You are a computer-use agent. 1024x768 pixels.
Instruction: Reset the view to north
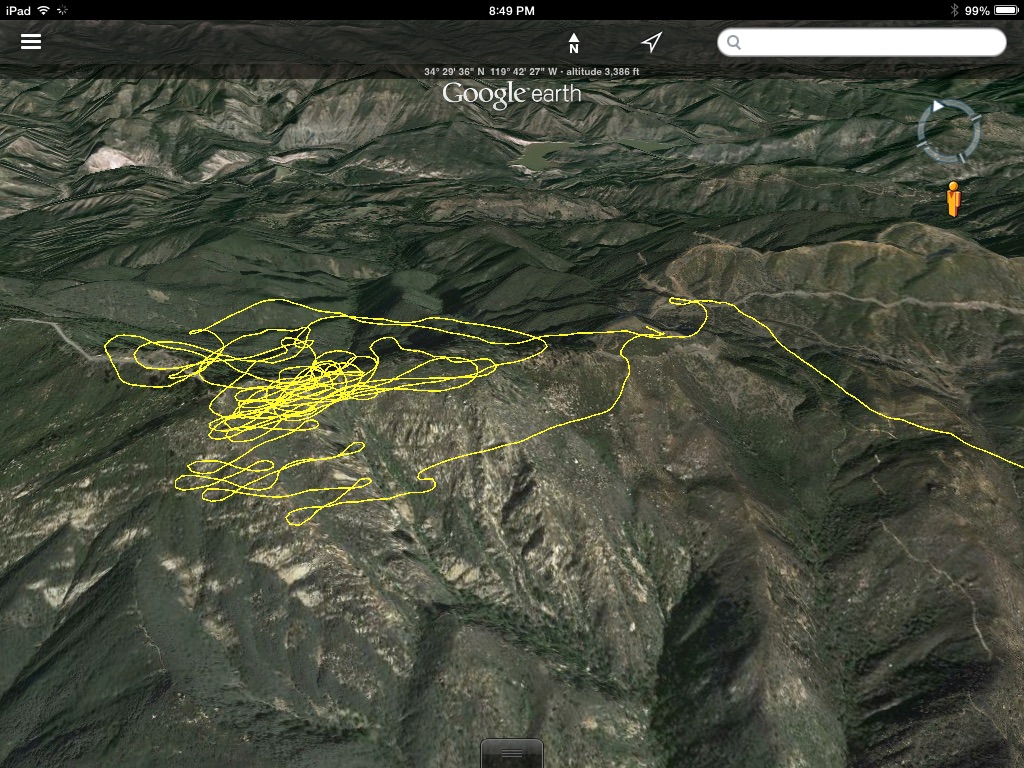[x=574, y=43]
